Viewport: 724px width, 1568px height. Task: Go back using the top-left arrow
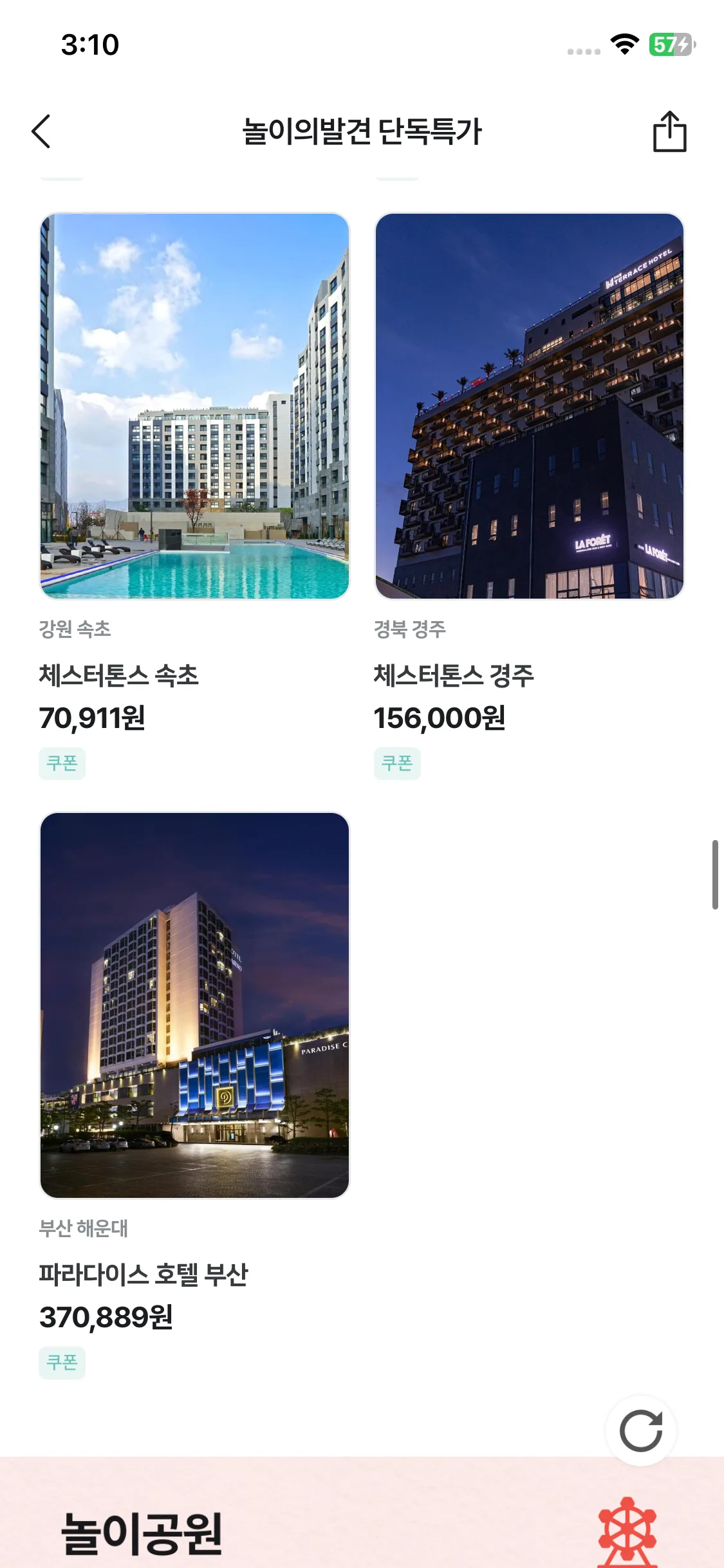tap(41, 132)
